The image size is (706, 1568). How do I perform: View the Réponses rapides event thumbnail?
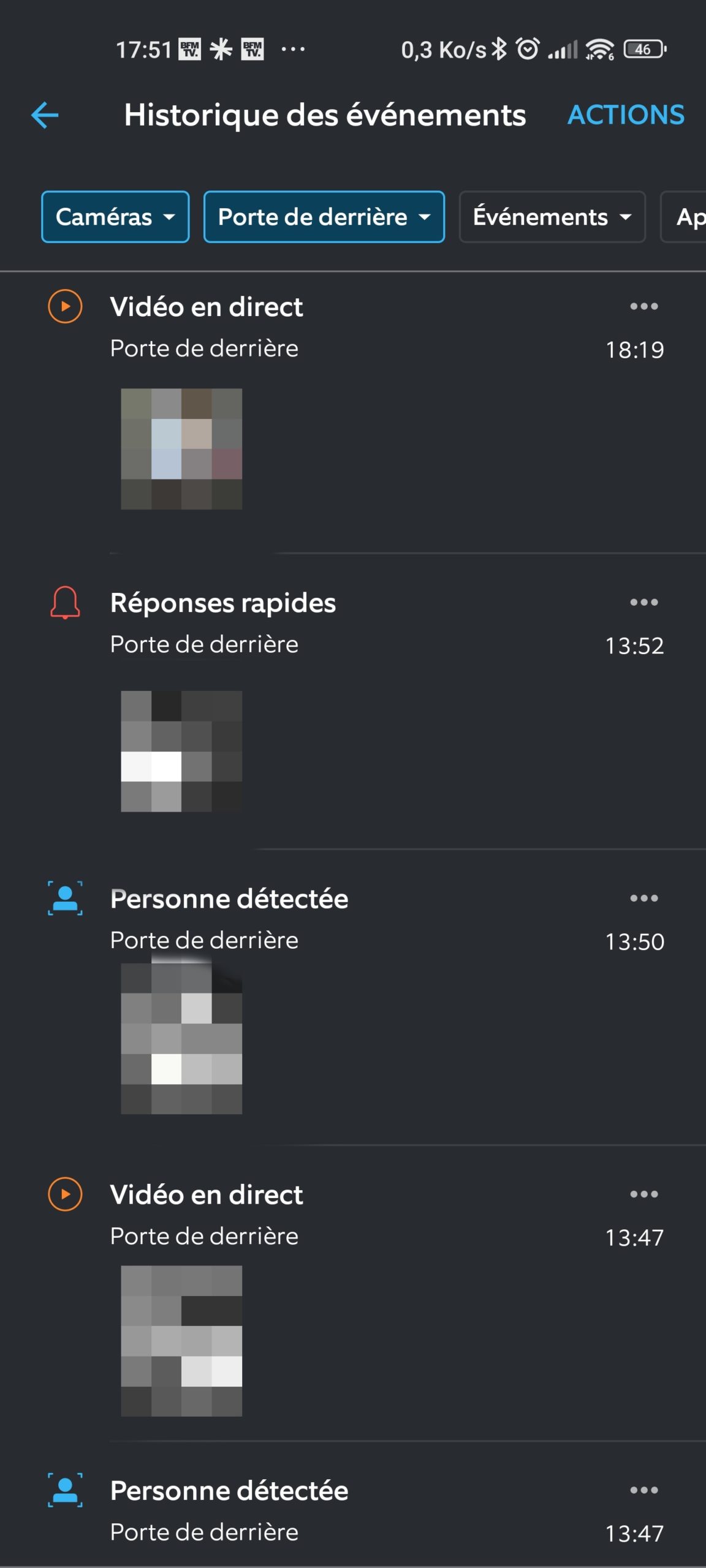pyautogui.click(x=181, y=751)
